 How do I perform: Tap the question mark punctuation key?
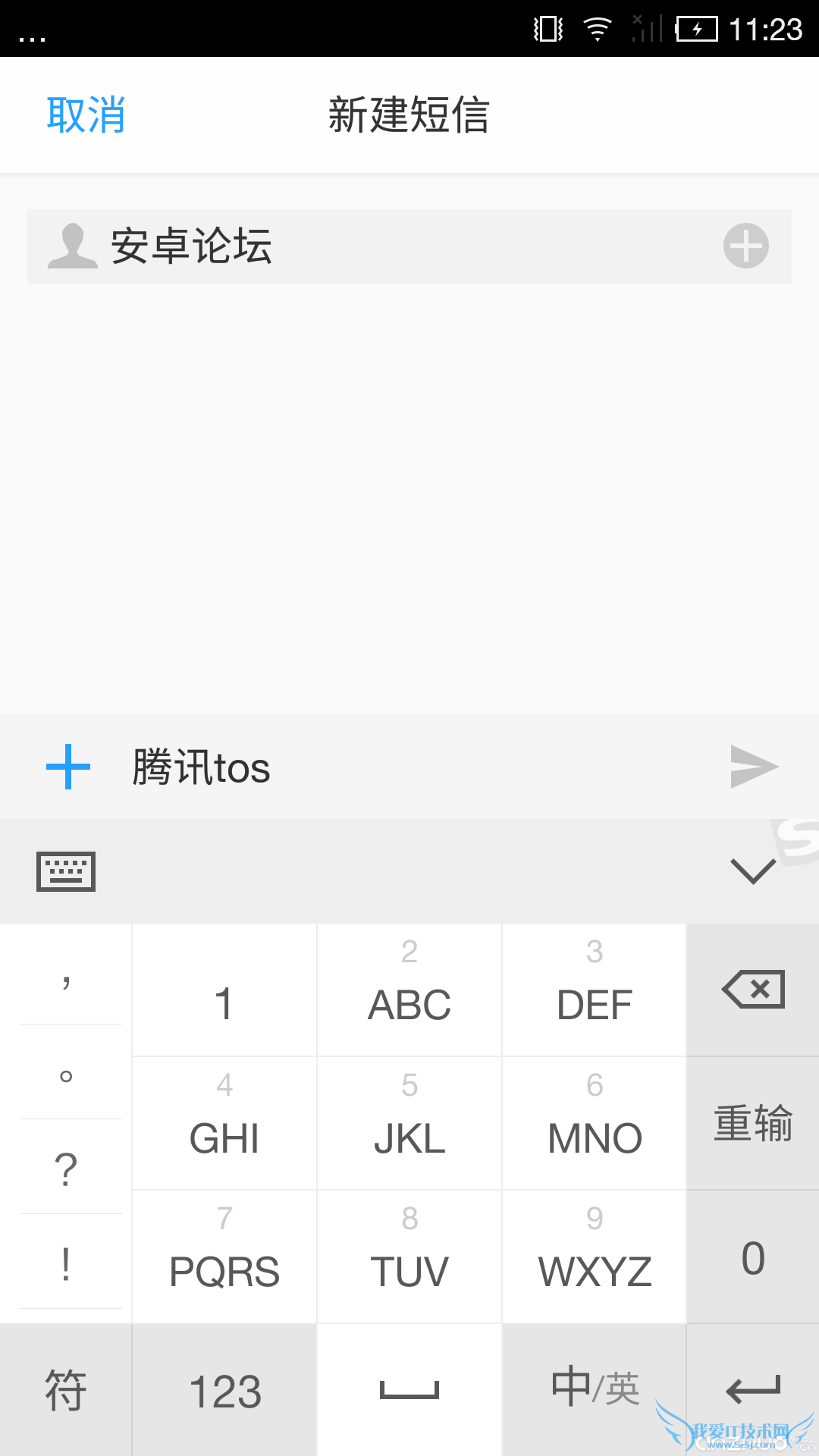67,1168
